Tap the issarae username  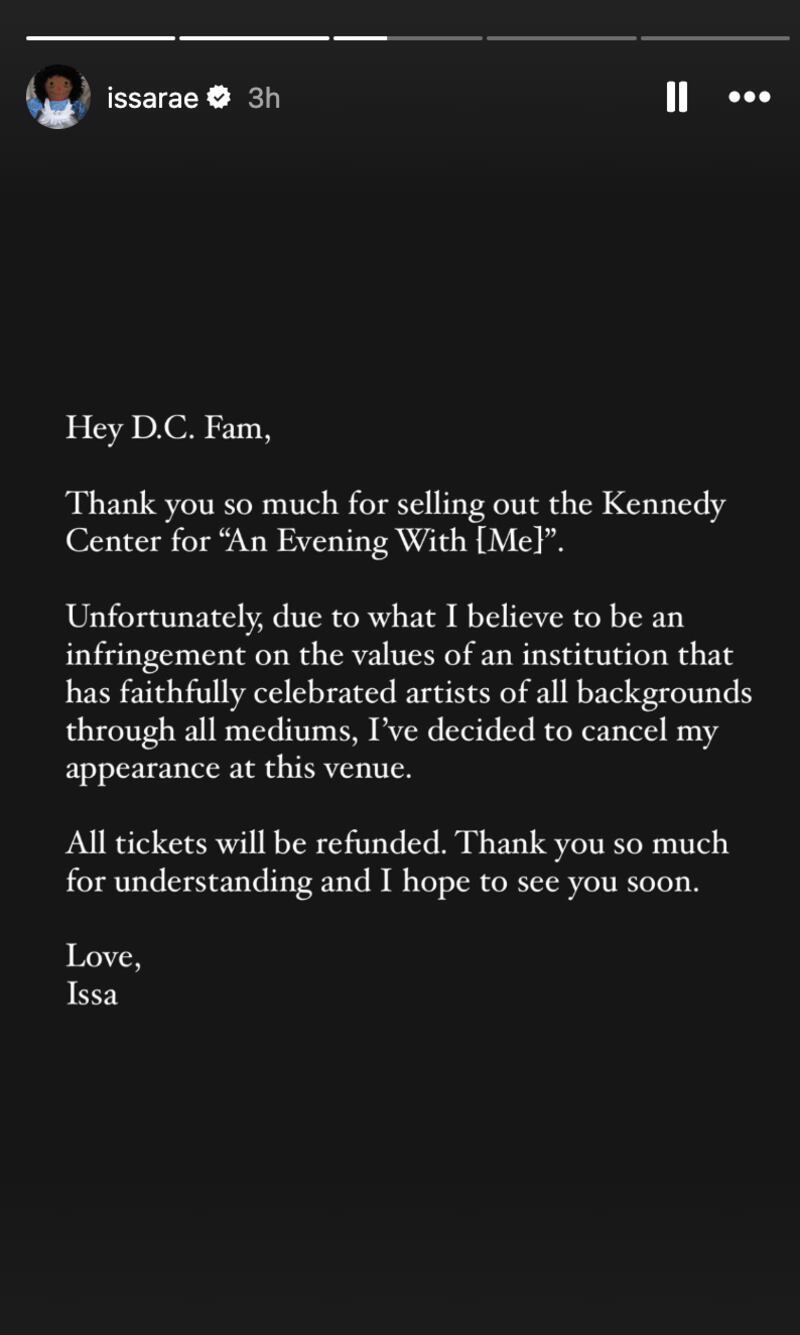(152, 98)
